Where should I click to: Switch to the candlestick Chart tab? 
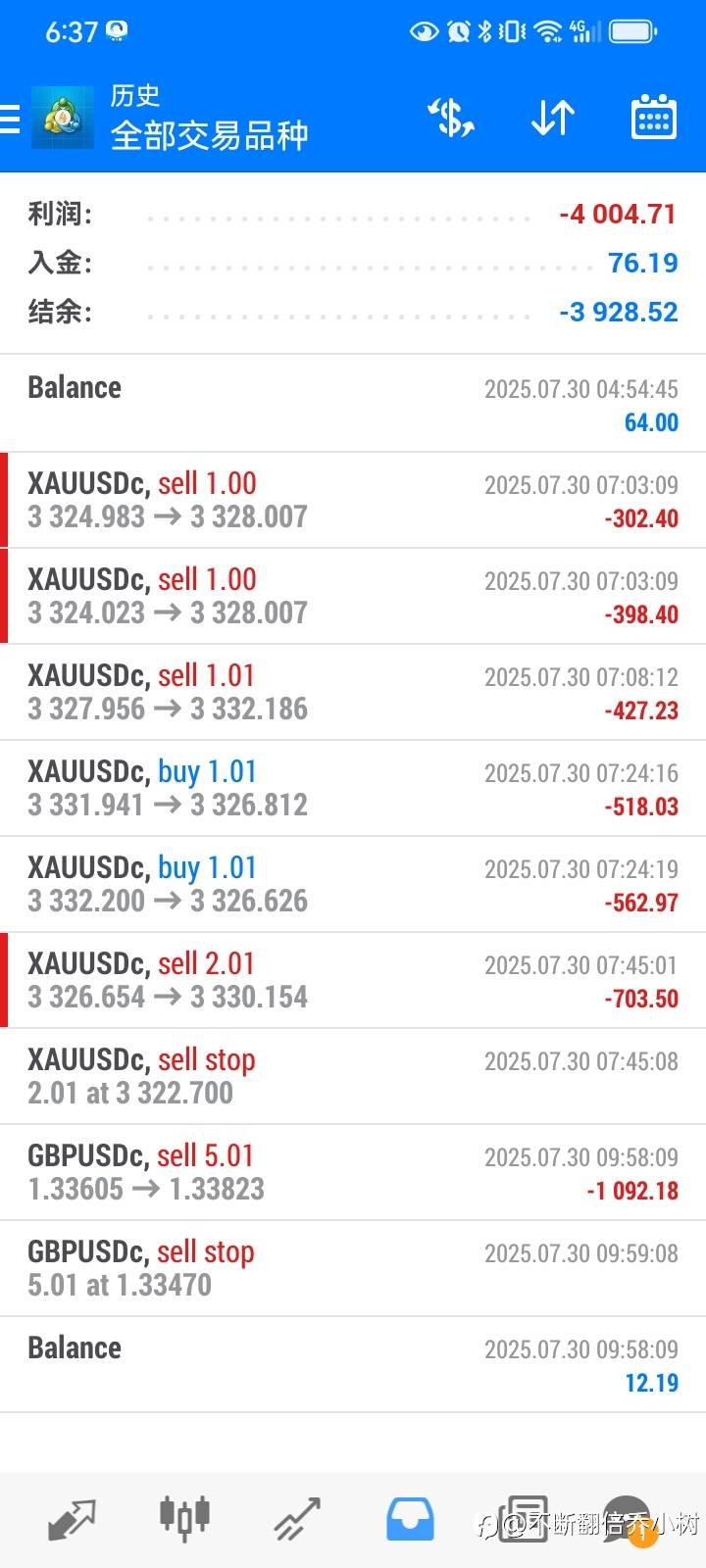point(184,1520)
